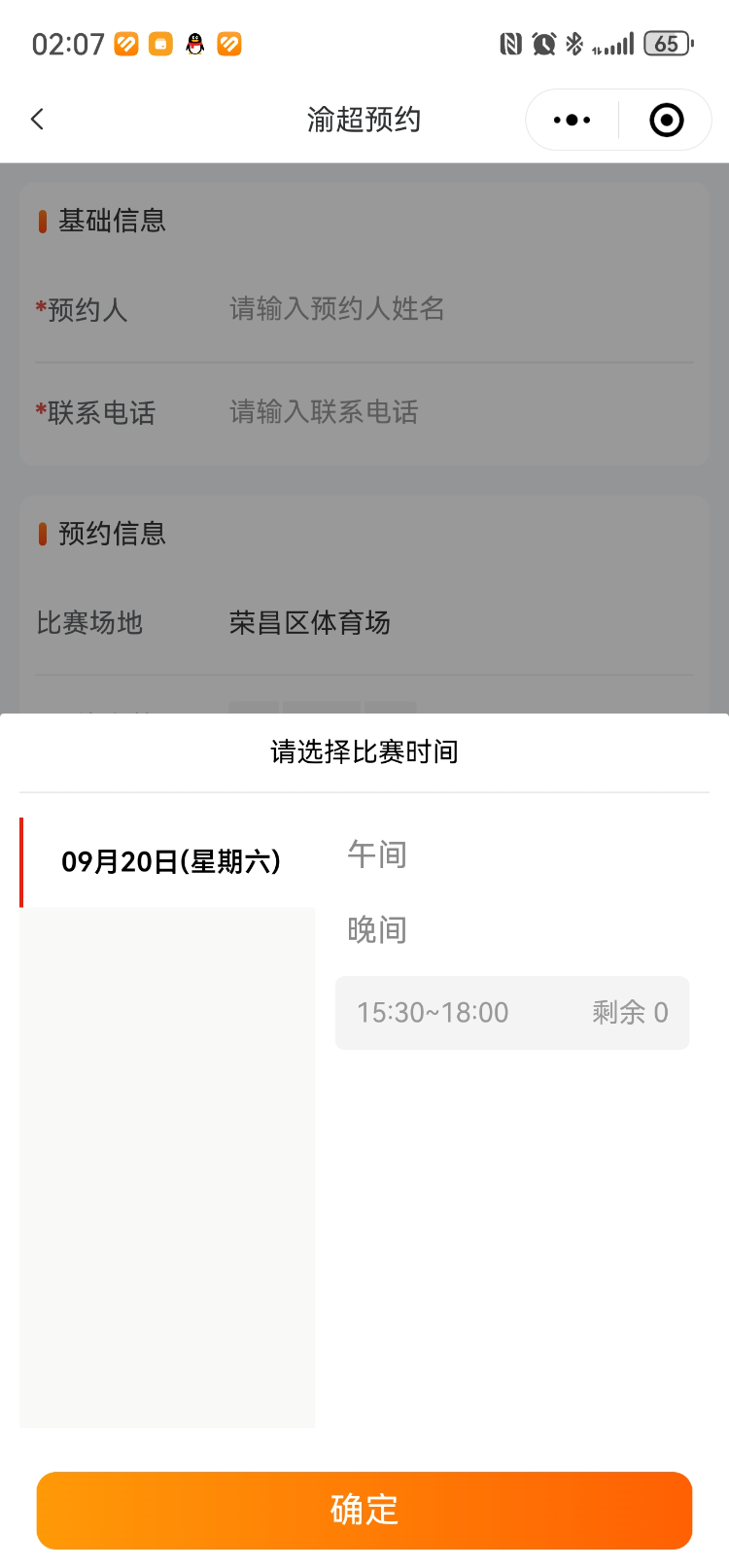Tap the NFC icon in the status bar

click(x=514, y=43)
